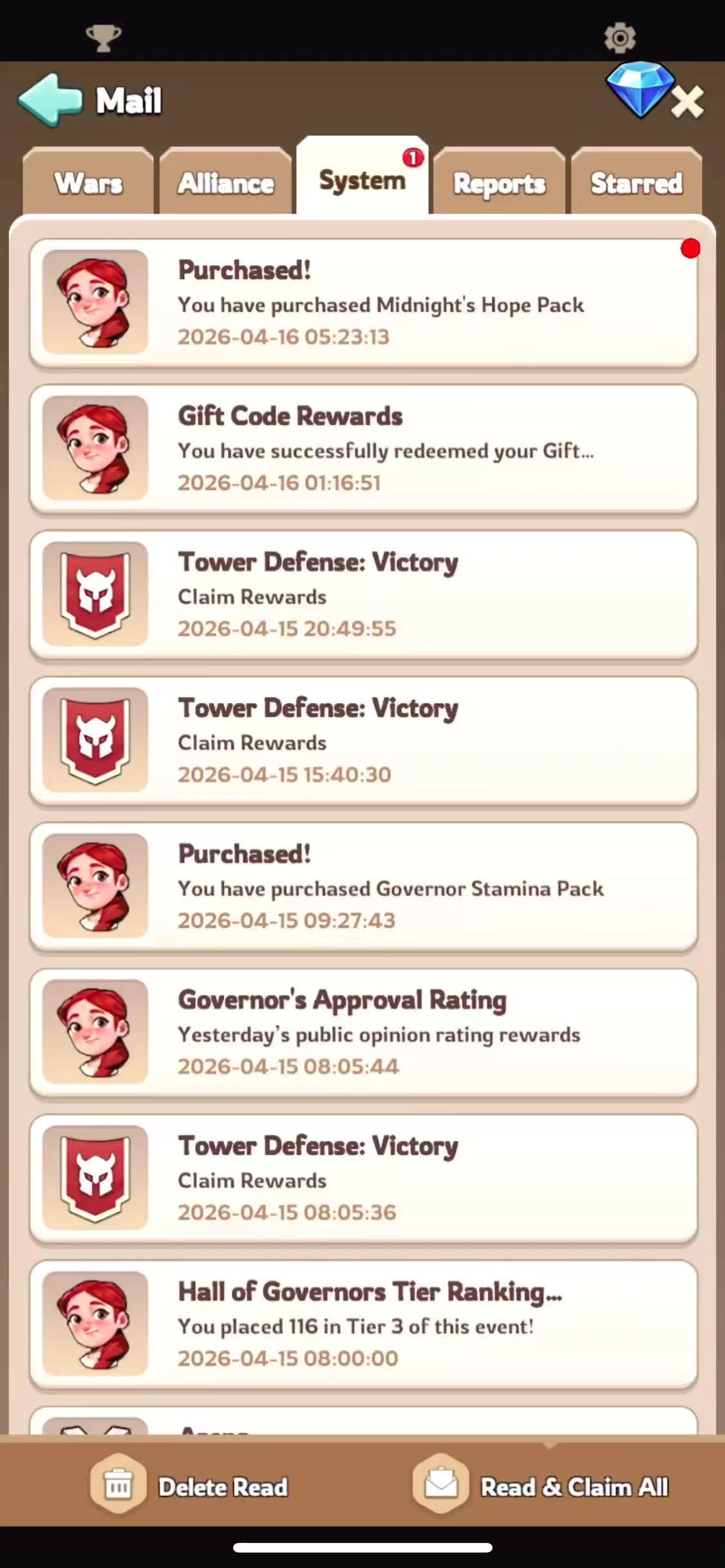Open the Starred tab

pos(636,183)
